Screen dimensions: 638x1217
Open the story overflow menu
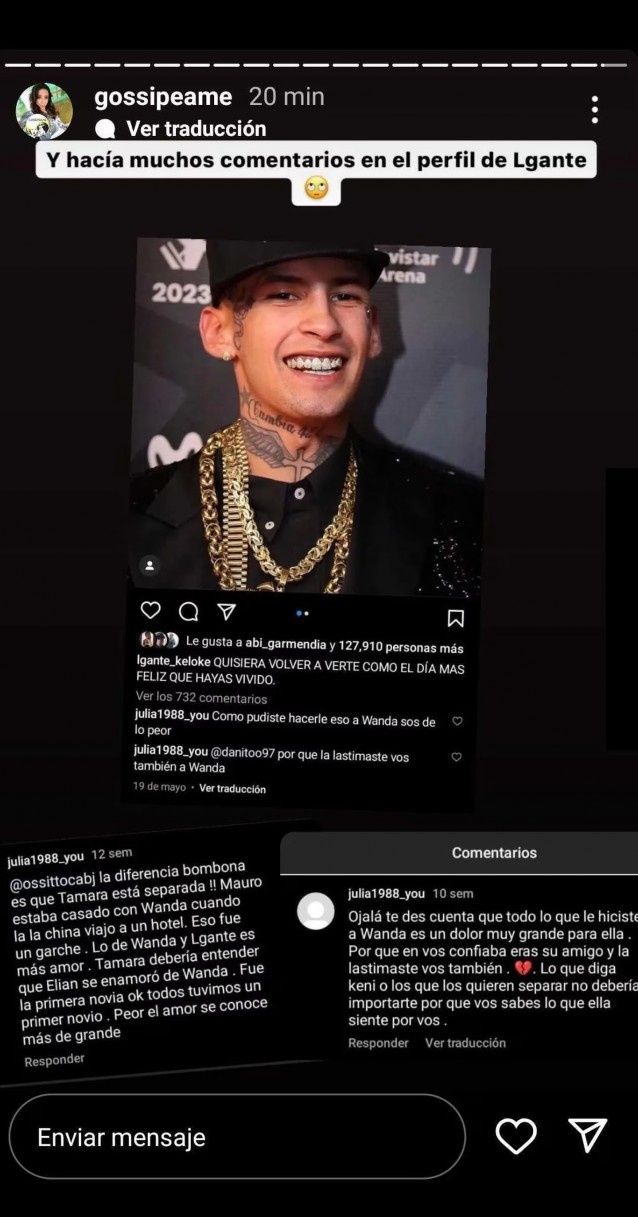(x=595, y=110)
